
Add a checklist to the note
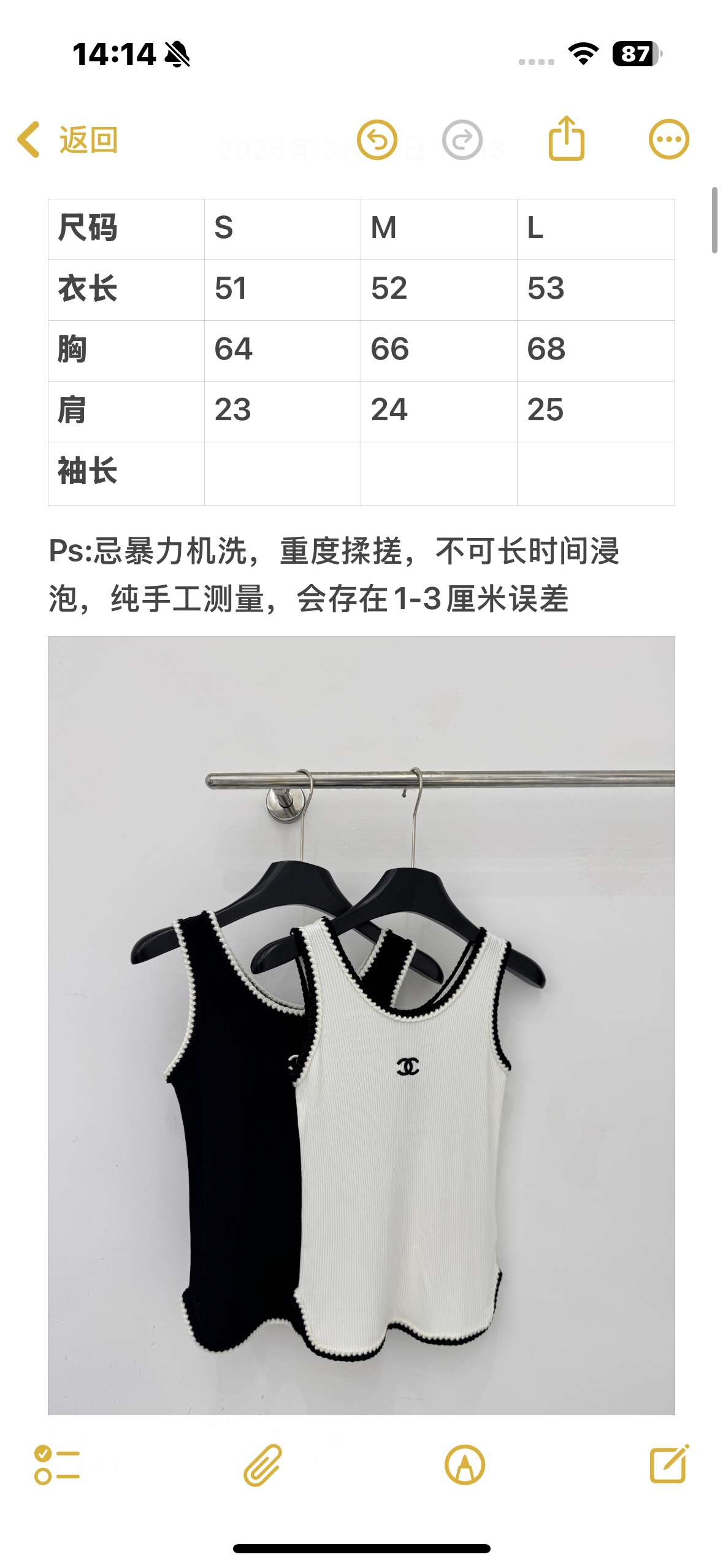pyautogui.click(x=57, y=1465)
